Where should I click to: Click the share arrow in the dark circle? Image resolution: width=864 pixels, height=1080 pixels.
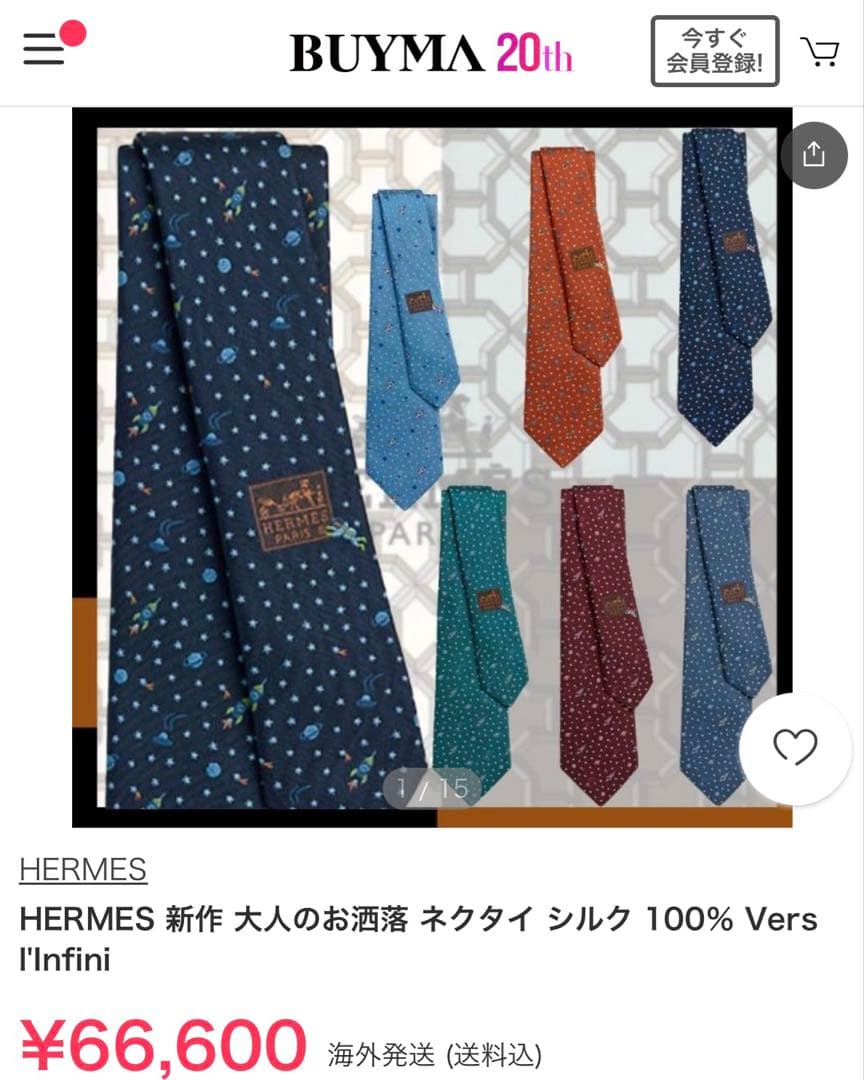click(816, 156)
